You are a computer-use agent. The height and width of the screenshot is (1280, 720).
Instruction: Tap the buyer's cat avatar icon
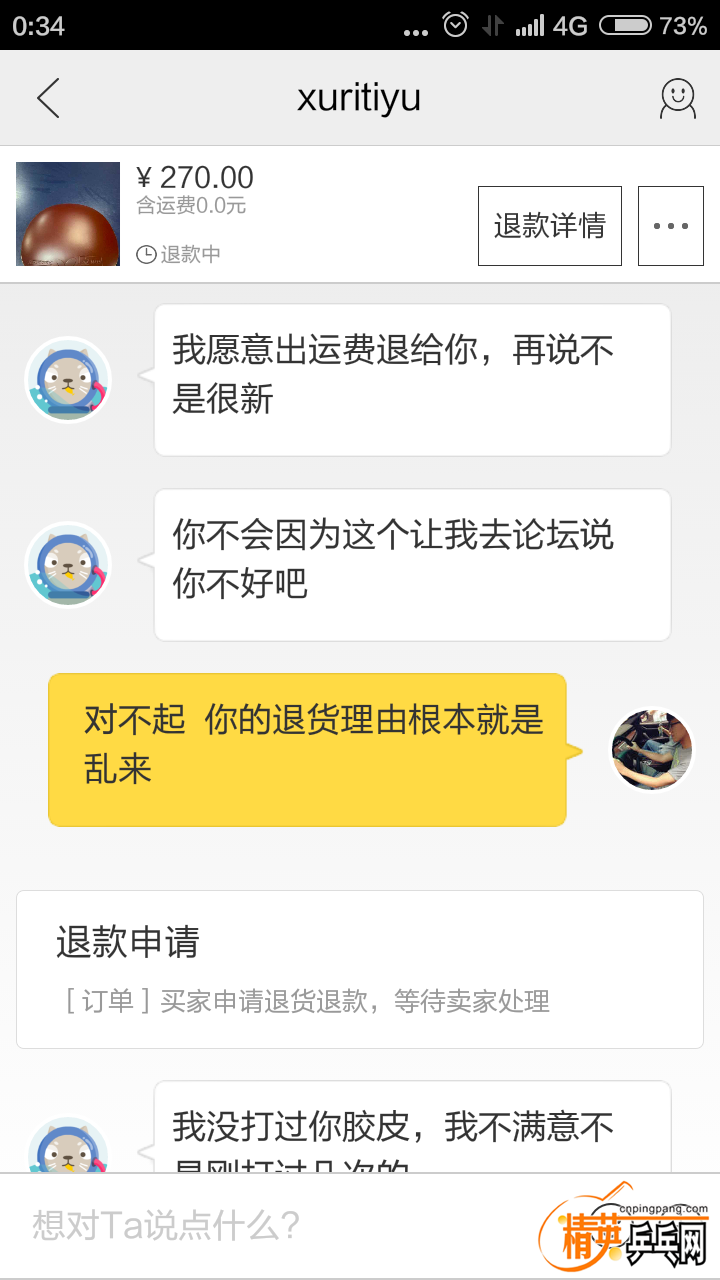point(67,380)
